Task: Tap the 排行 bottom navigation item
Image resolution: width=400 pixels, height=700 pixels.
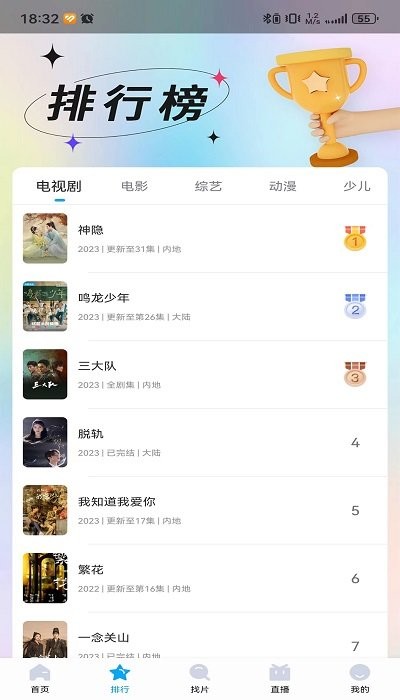Action: pyautogui.click(x=120, y=679)
